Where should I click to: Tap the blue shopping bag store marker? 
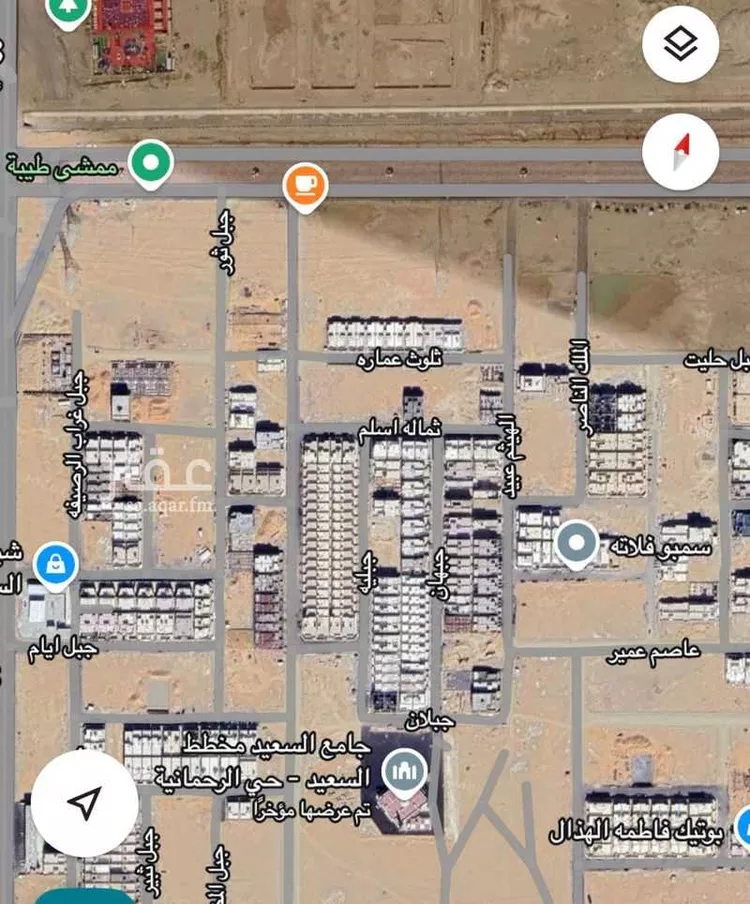(53, 565)
